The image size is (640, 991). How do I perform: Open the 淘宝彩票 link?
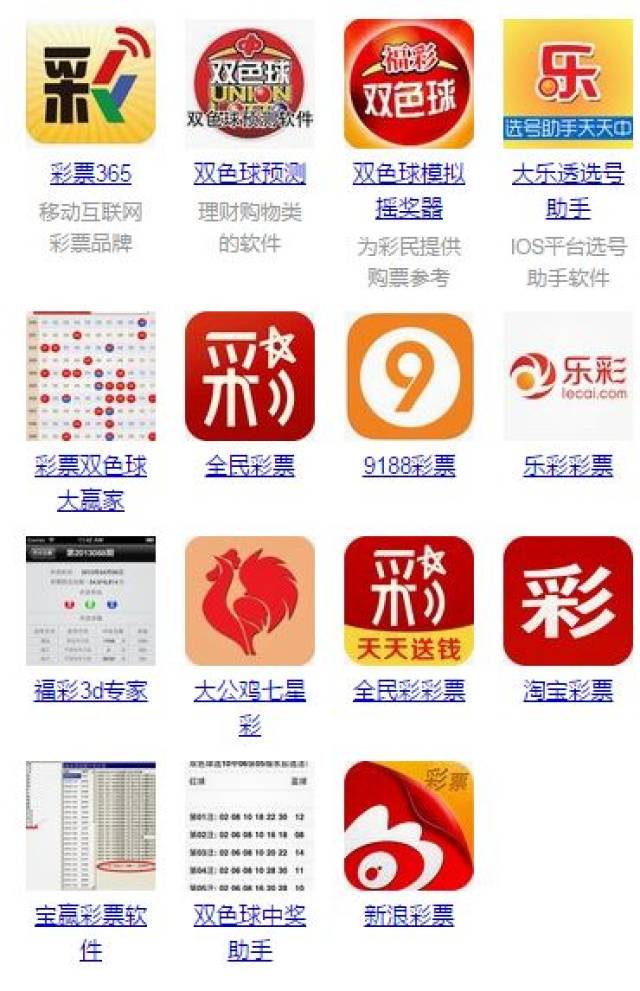tap(567, 691)
